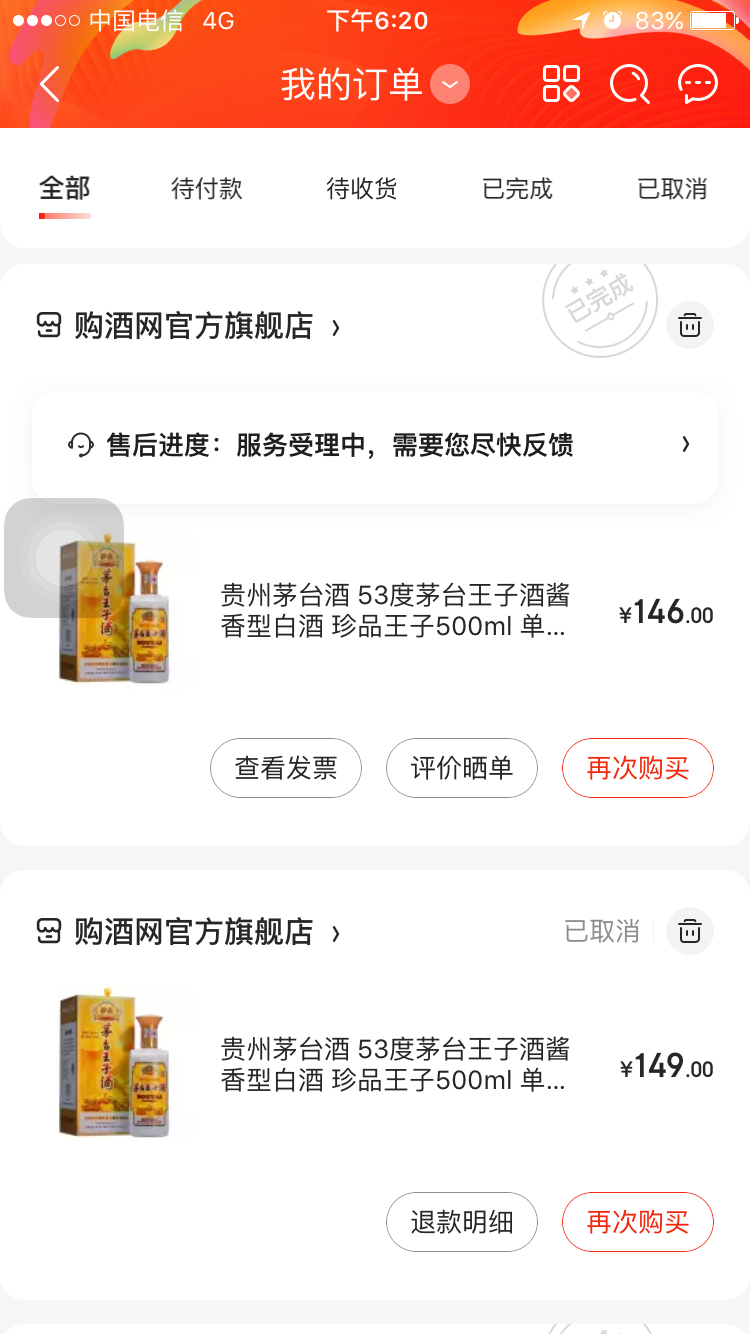The image size is (750, 1334).
Task: Open the grid shortcuts icon in header
Action: pos(561,84)
